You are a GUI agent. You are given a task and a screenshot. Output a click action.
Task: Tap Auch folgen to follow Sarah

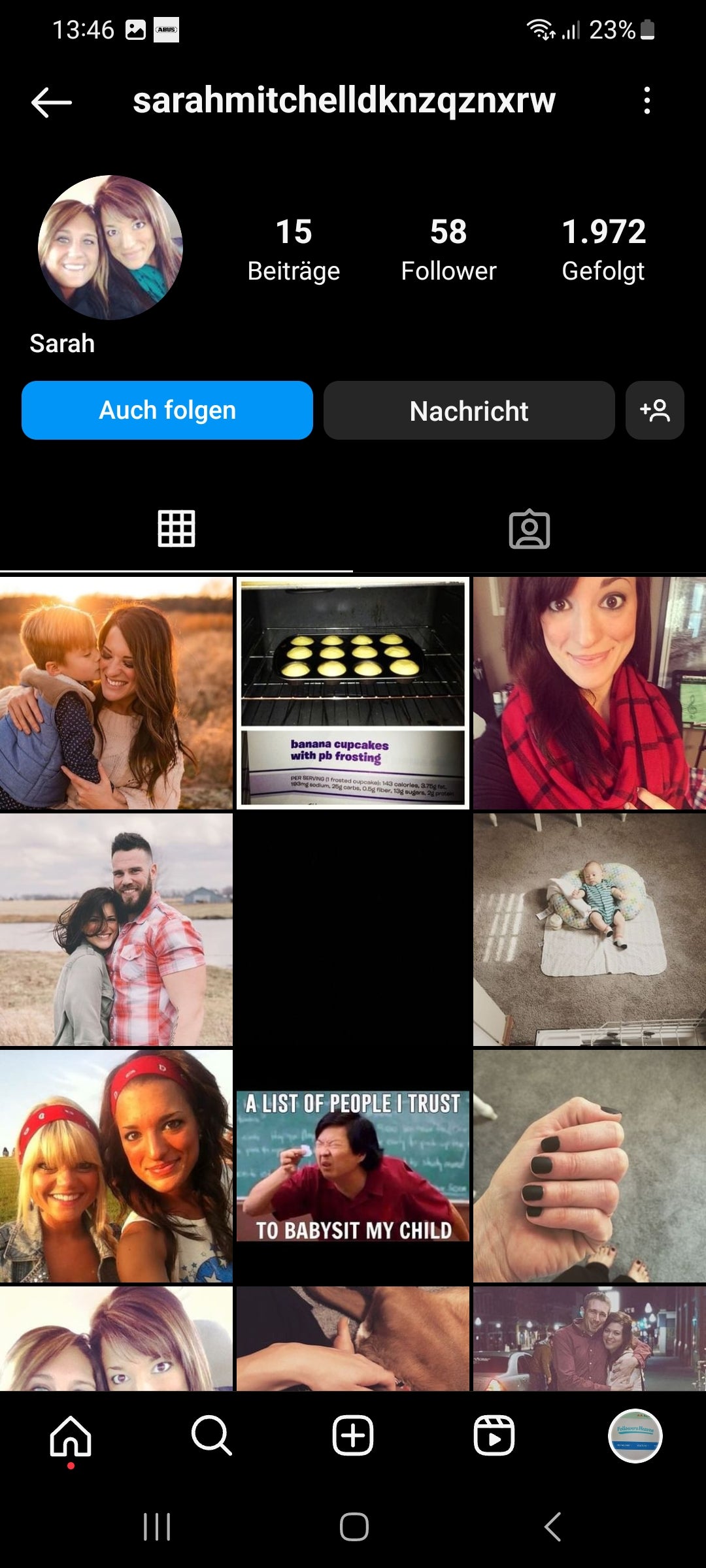coord(167,410)
